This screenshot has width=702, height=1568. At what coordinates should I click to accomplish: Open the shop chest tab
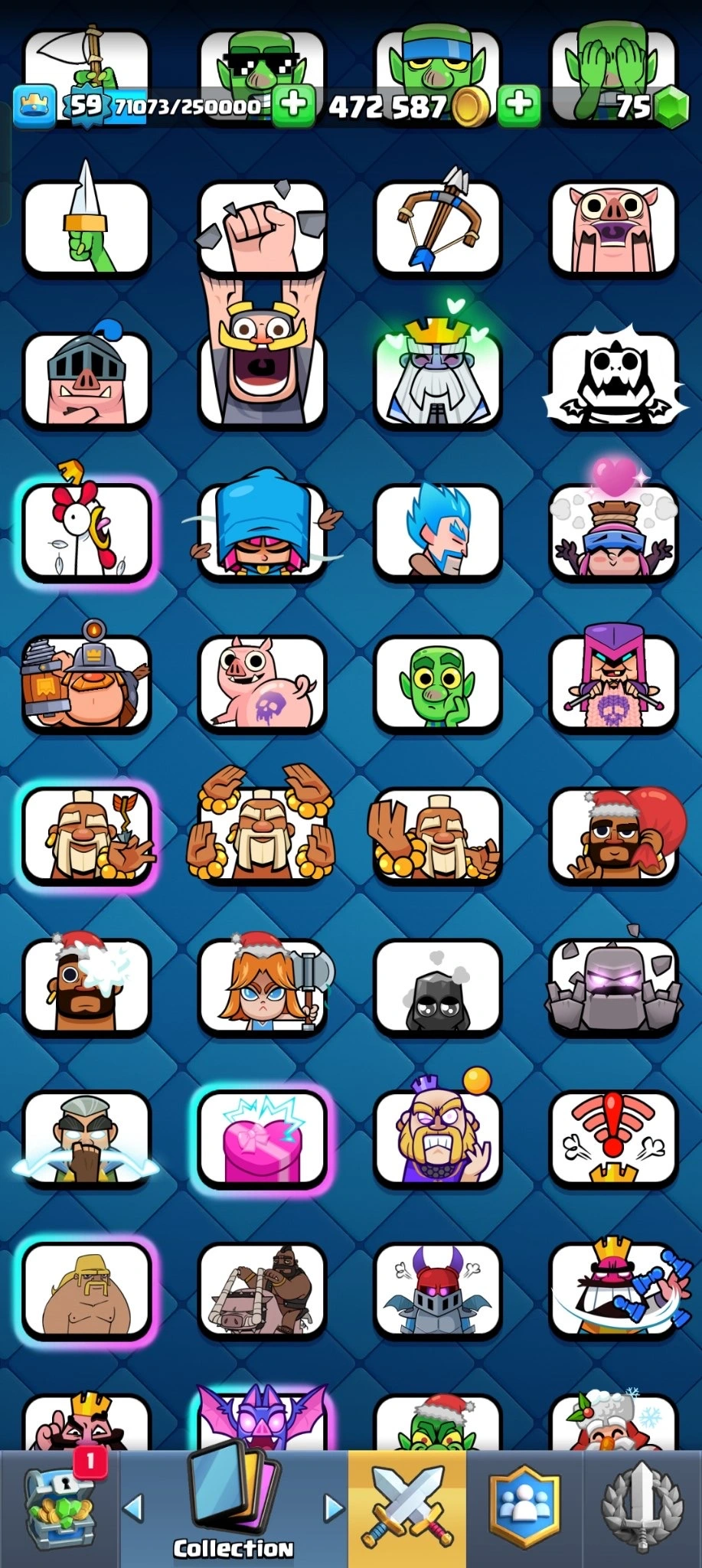point(60,1507)
